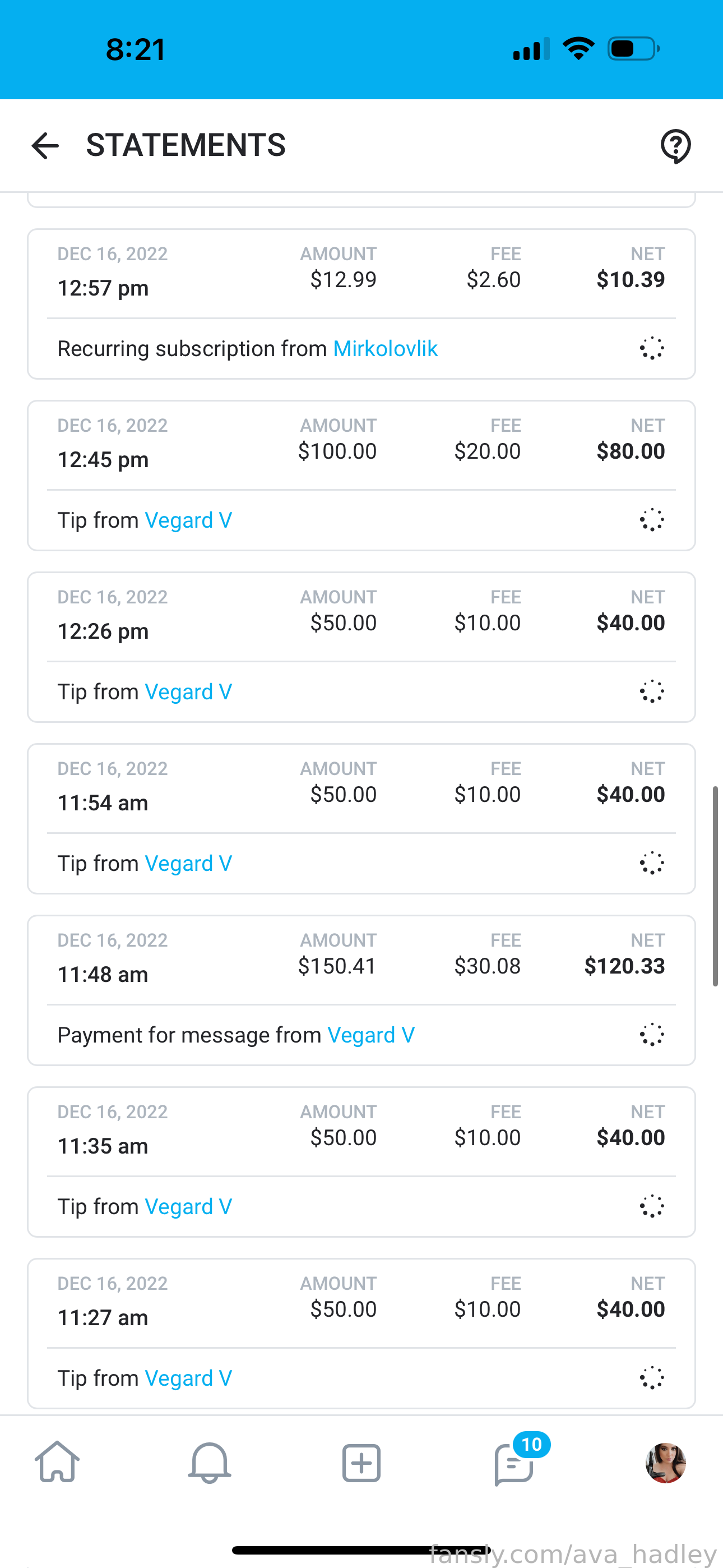Screen dimensions: 723x1568
Task: Open the profile avatar tab
Action: (x=666, y=1463)
